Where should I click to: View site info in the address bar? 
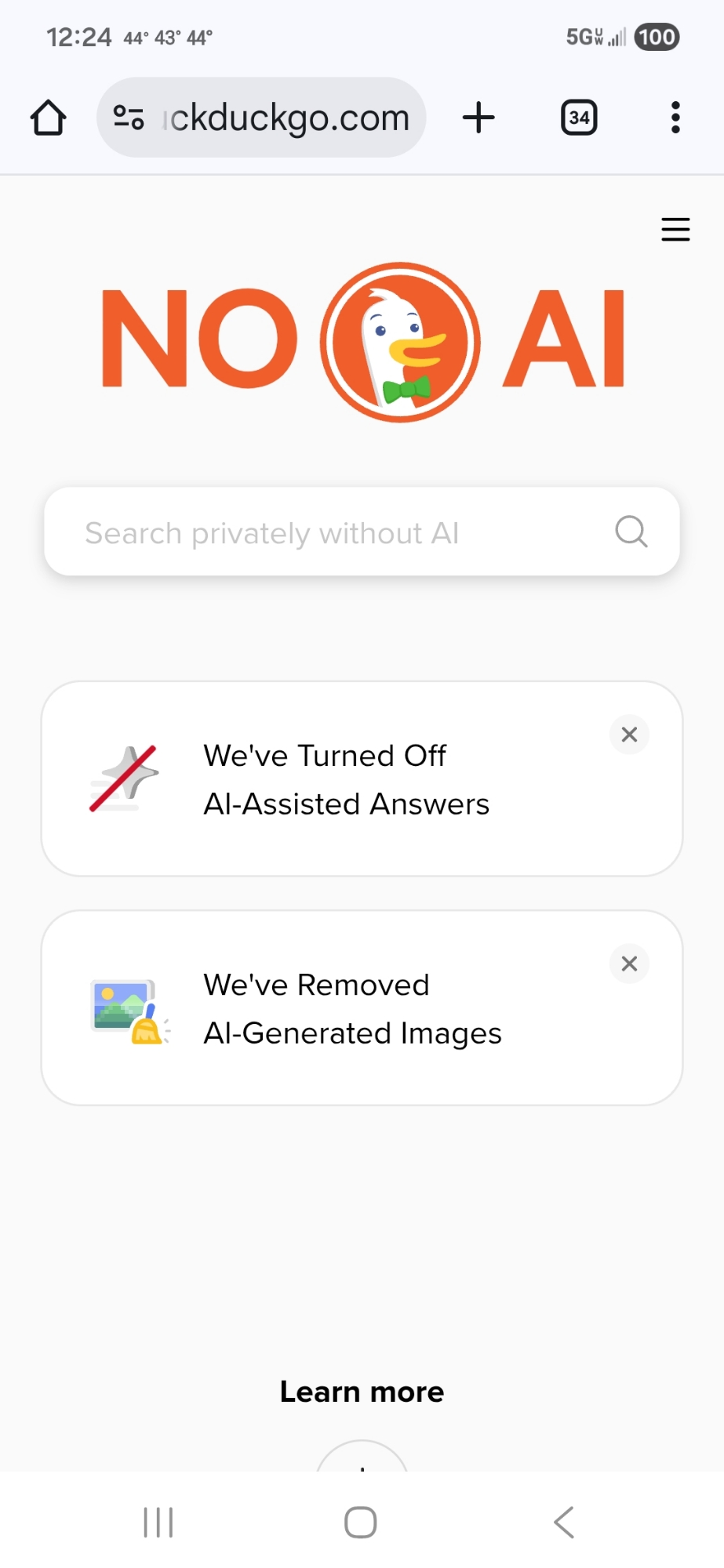129,118
